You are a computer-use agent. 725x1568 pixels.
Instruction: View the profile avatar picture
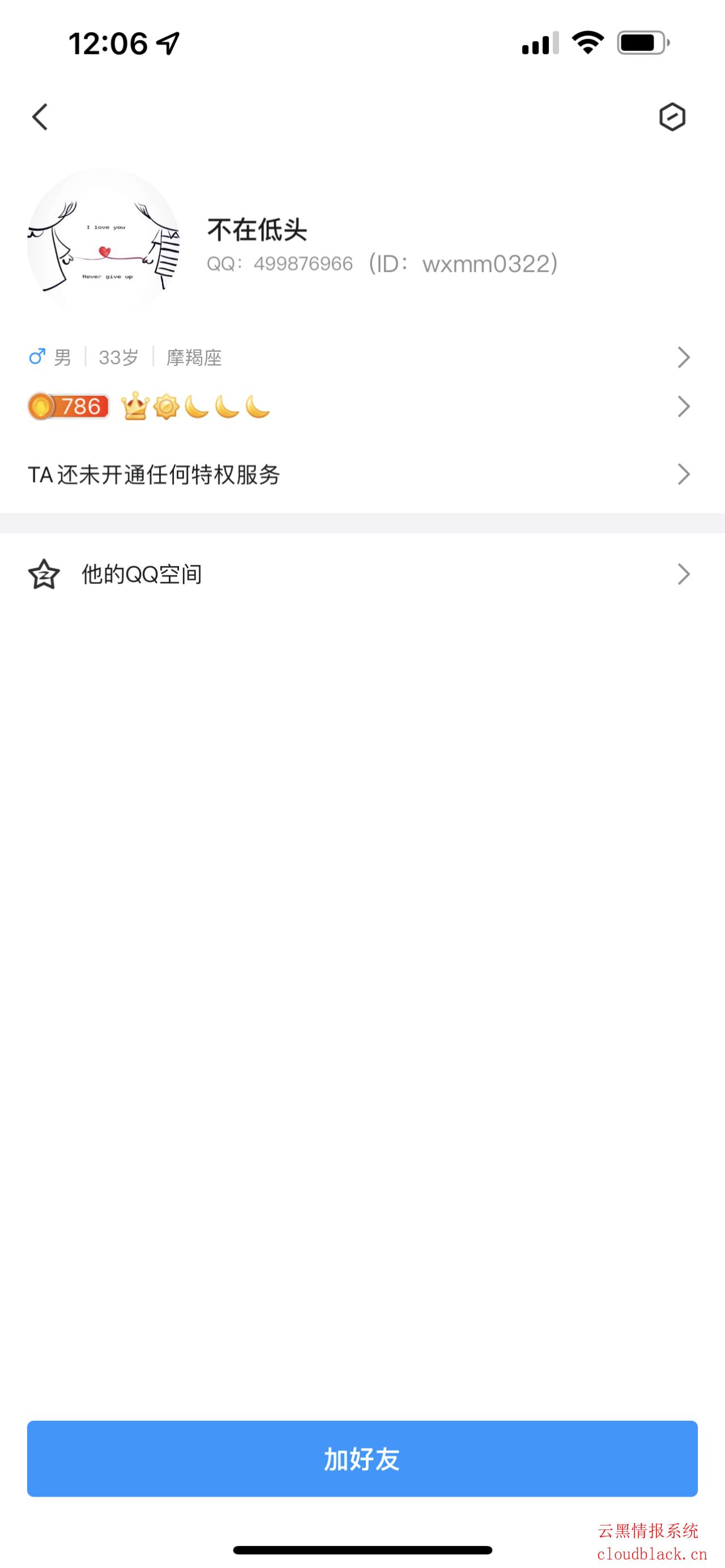click(104, 243)
